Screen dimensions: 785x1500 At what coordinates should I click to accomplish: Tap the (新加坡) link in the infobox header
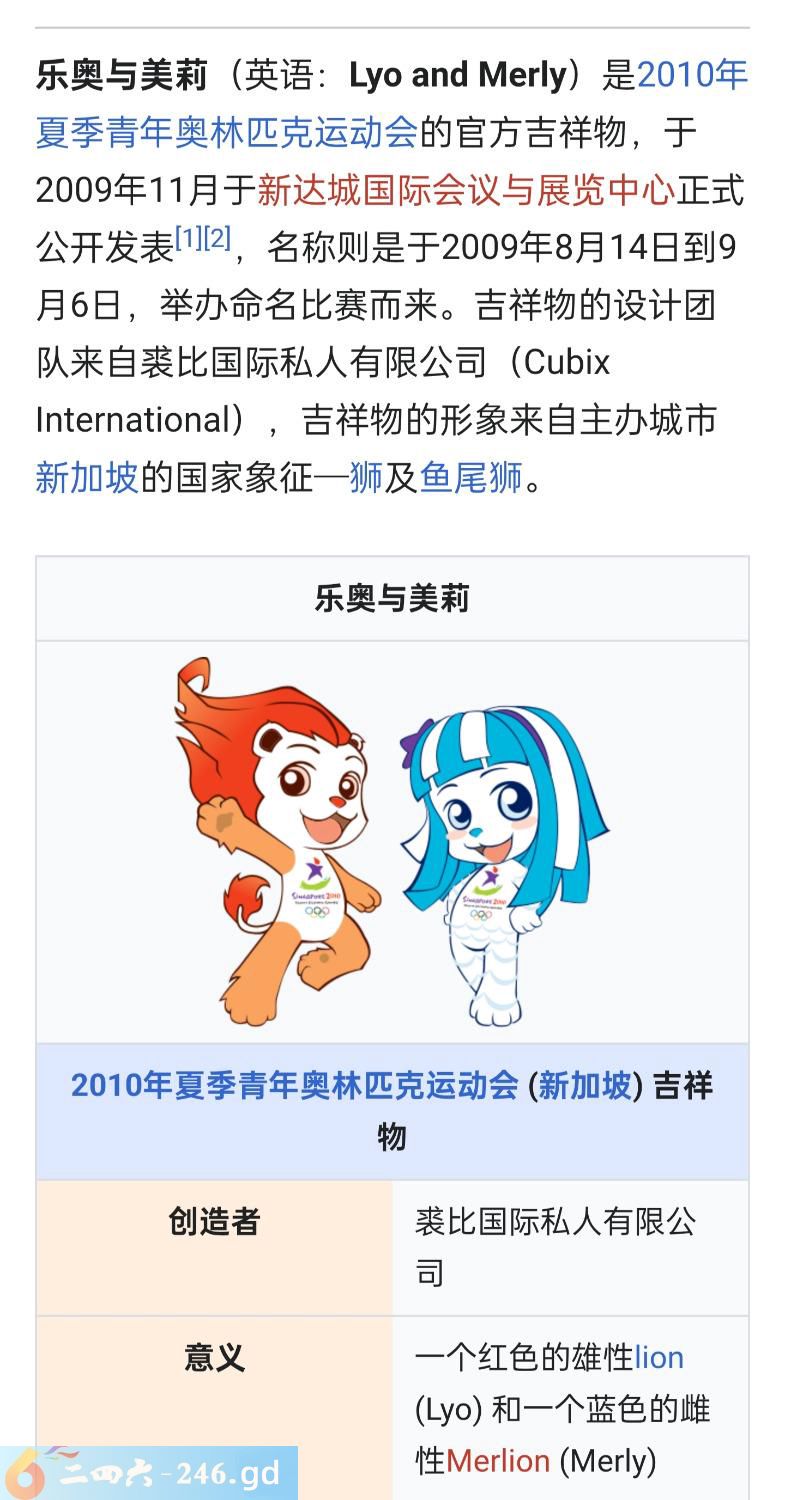coord(586,1085)
